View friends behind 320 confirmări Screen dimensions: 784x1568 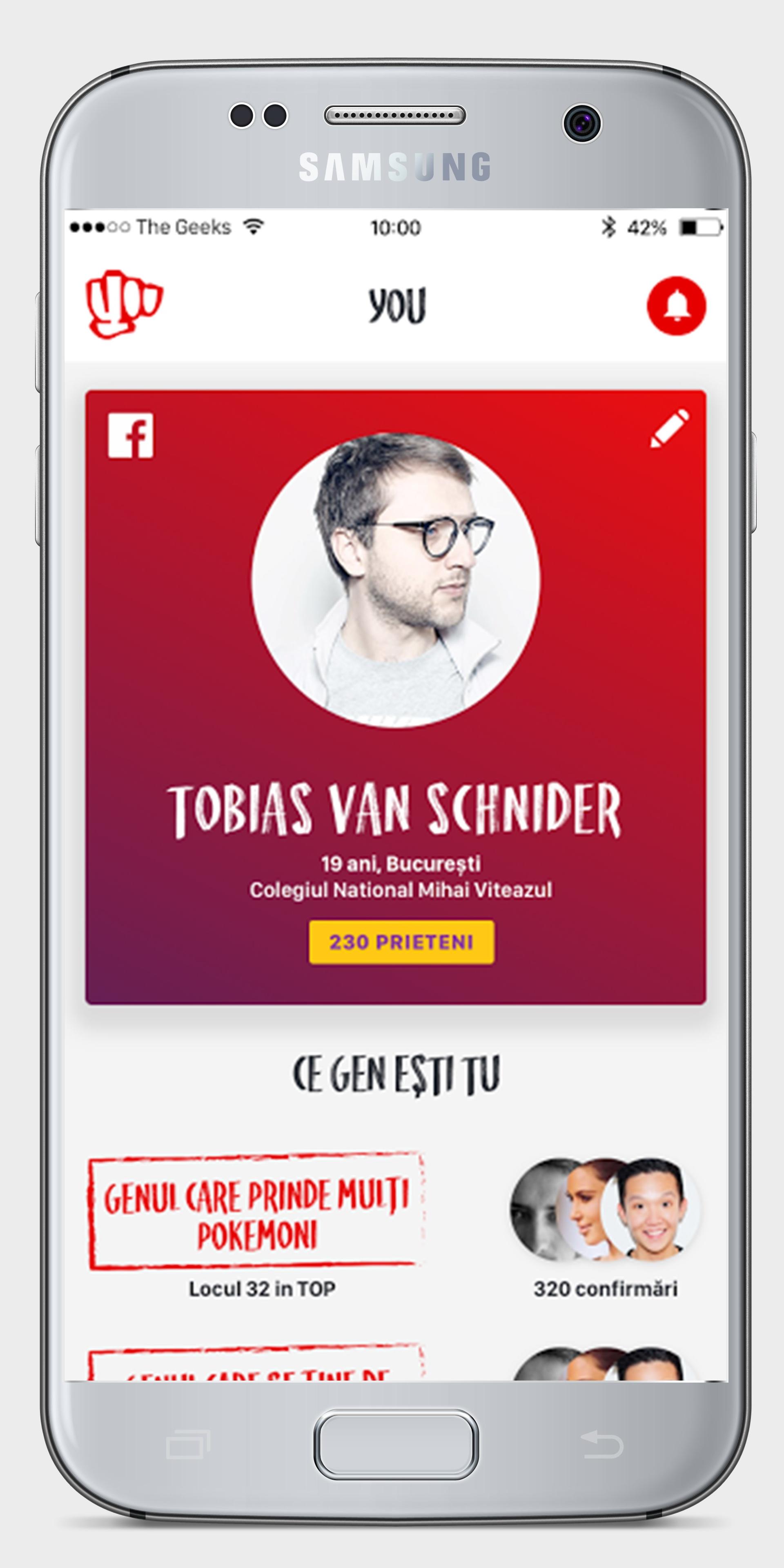pyautogui.click(x=605, y=1211)
